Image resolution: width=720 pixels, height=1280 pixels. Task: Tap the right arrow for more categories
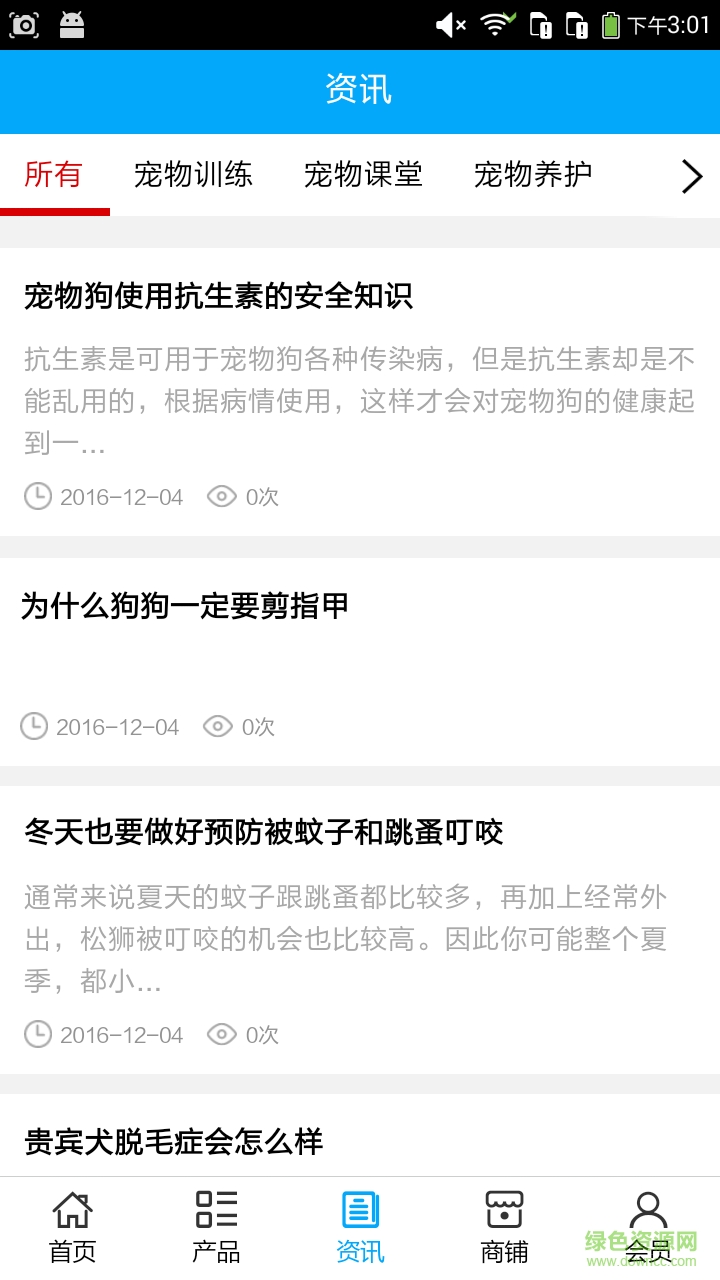pos(692,177)
